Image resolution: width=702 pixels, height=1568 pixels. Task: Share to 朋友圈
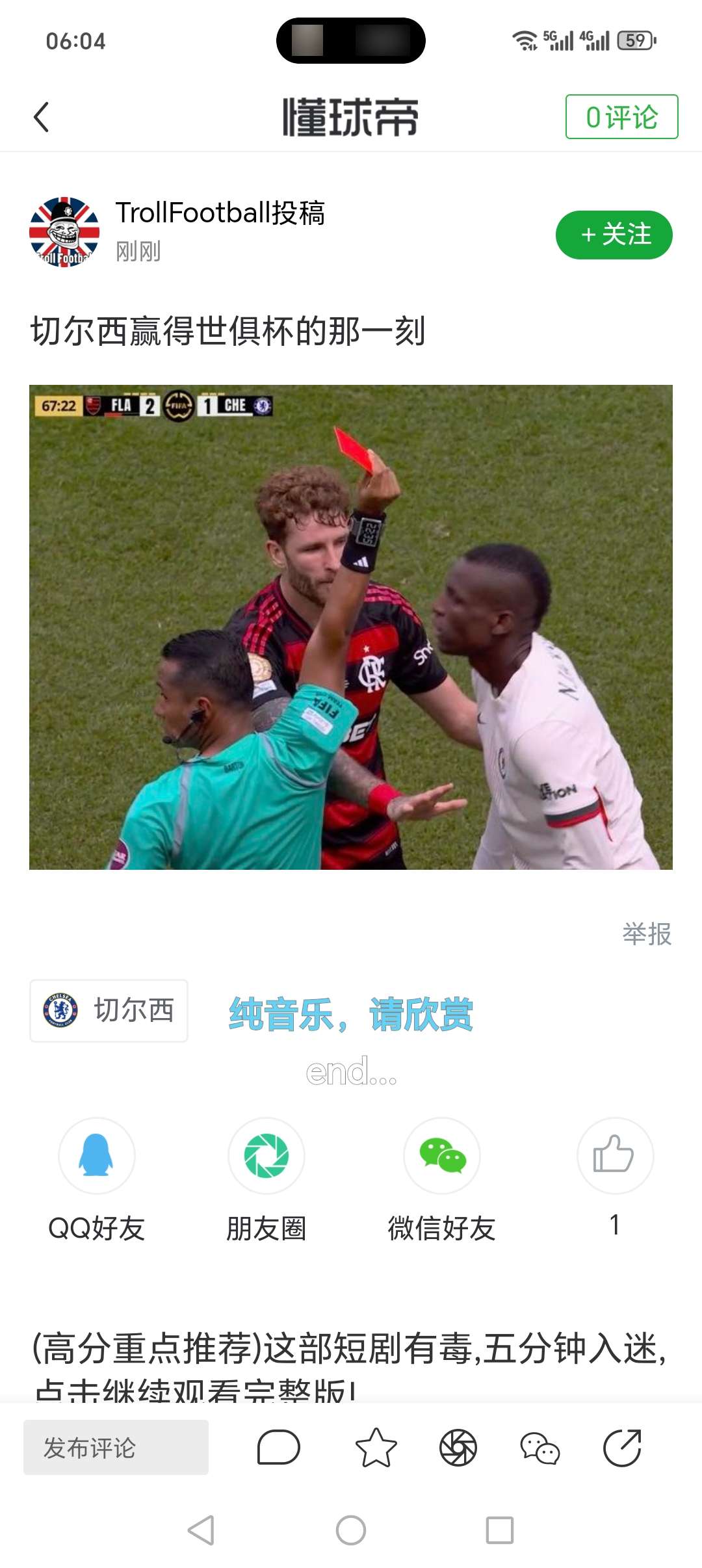pyautogui.click(x=266, y=1156)
